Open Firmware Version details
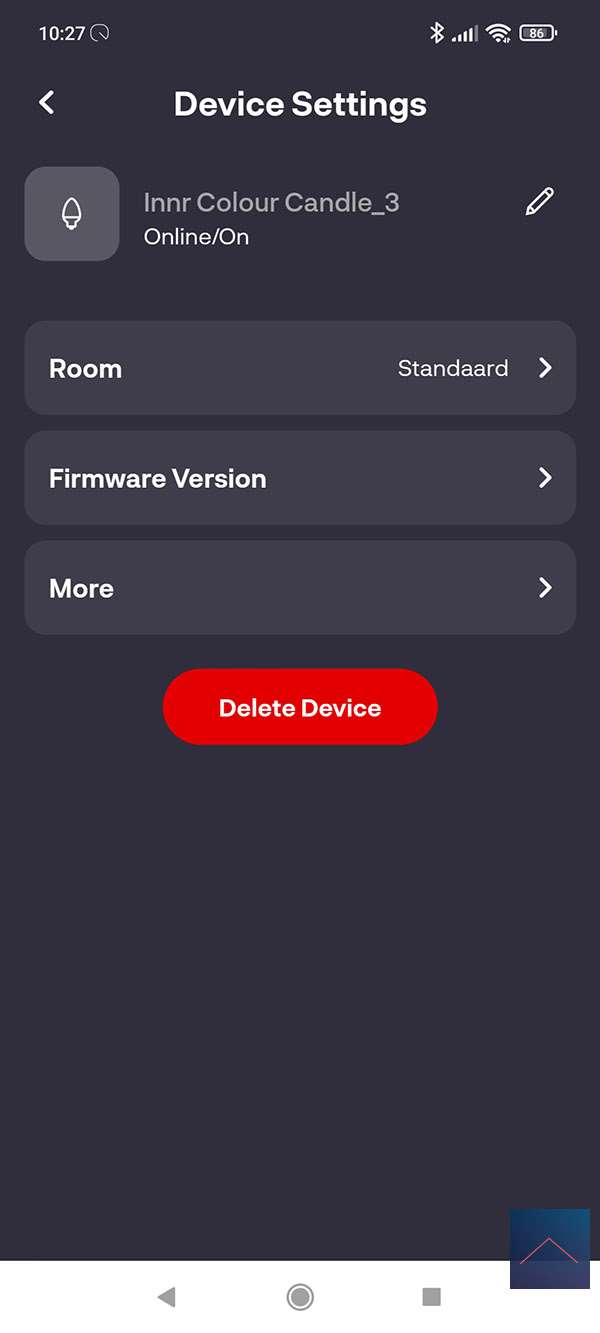Viewport: 600px width, 1333px height. tap(300, 478)
